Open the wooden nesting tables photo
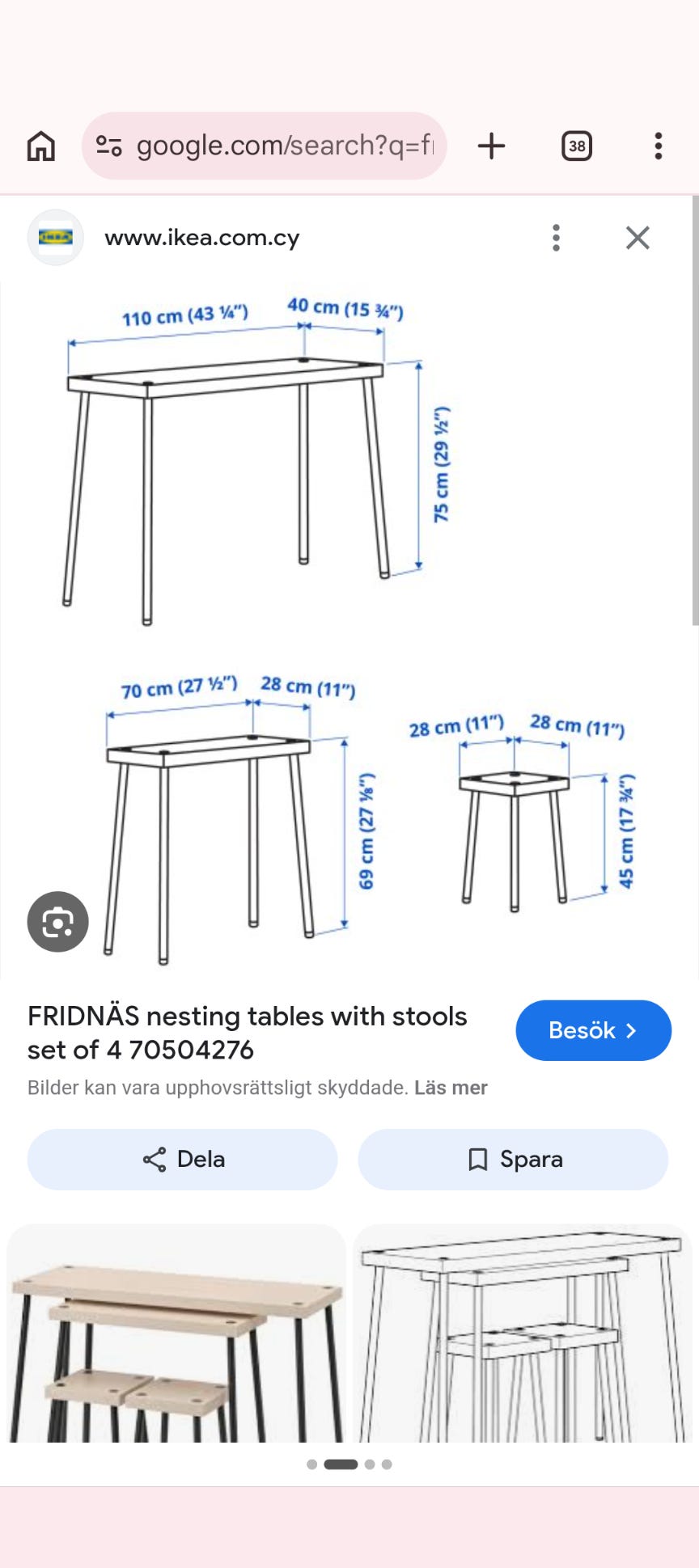Viewport: 699px width, 1568px height. click(176, 1333)
